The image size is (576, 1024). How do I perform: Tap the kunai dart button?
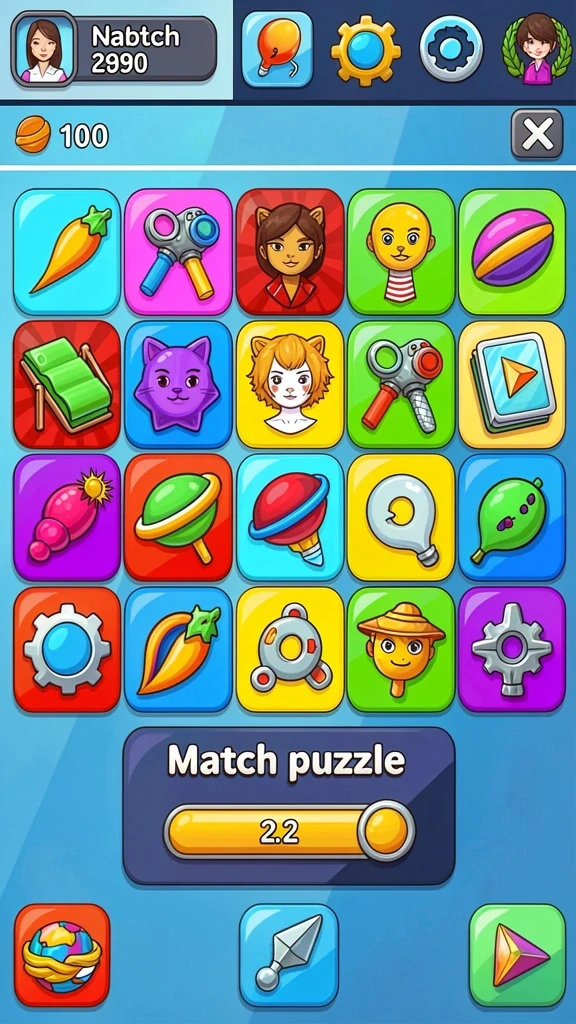289,955
